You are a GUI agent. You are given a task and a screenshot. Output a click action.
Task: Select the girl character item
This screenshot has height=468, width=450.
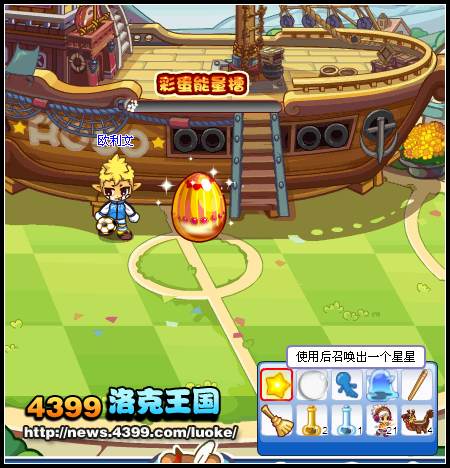(382, 420)
